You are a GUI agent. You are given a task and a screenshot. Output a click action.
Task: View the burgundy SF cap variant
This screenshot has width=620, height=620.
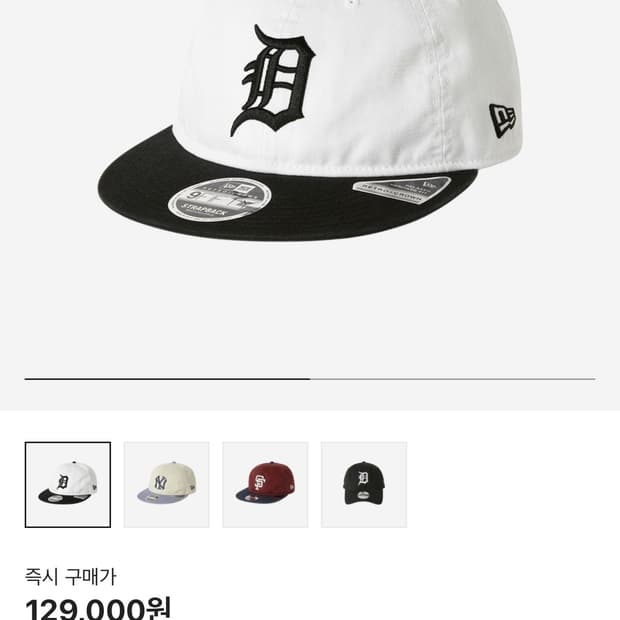click(x=265, y=485)
